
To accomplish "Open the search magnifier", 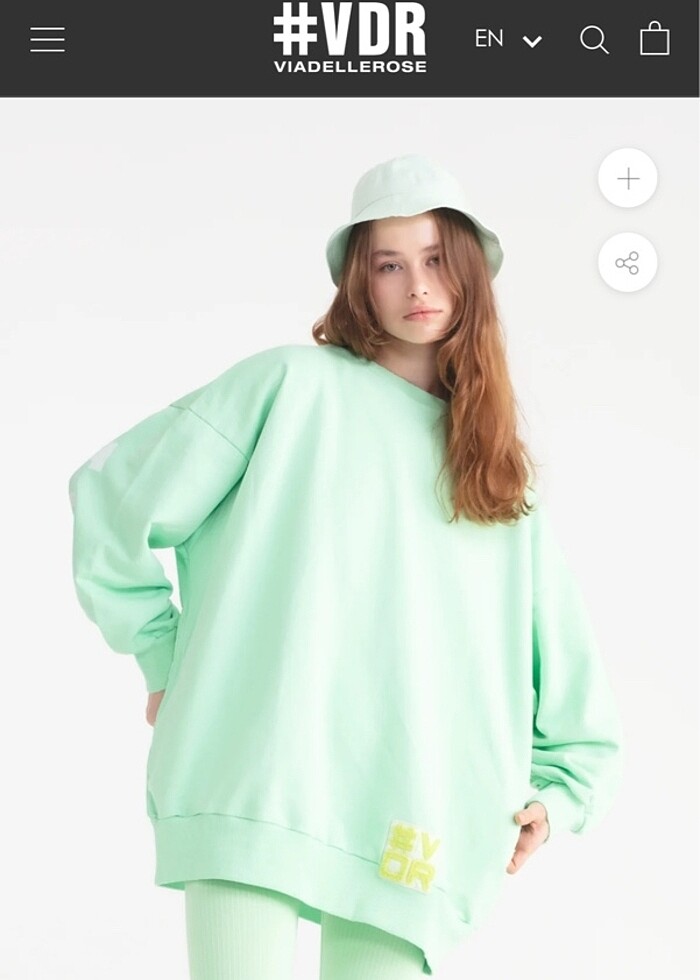I will (x=594, y=40).
